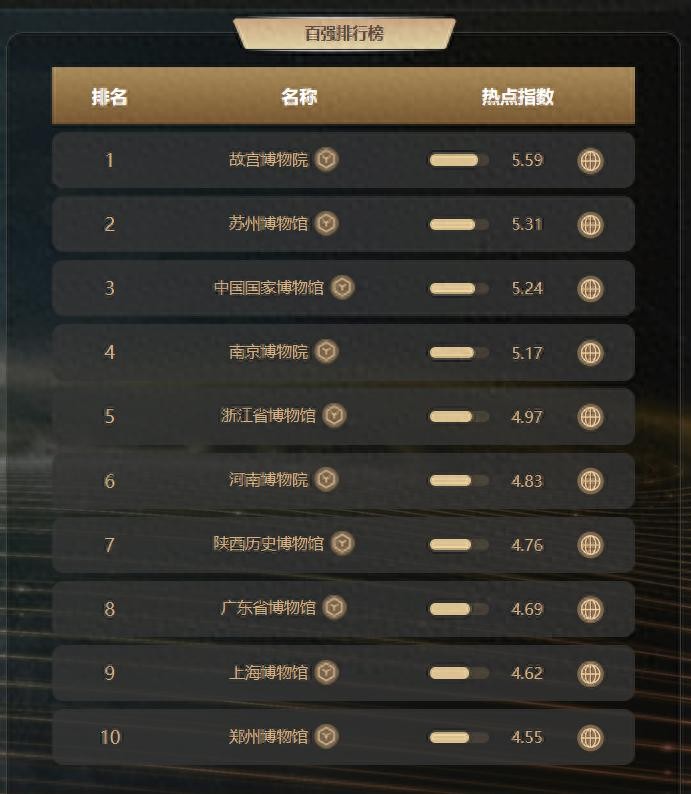Open the globe icon for 广东省博物馆
Screen dimensions: 691x794
coord(590,609)
